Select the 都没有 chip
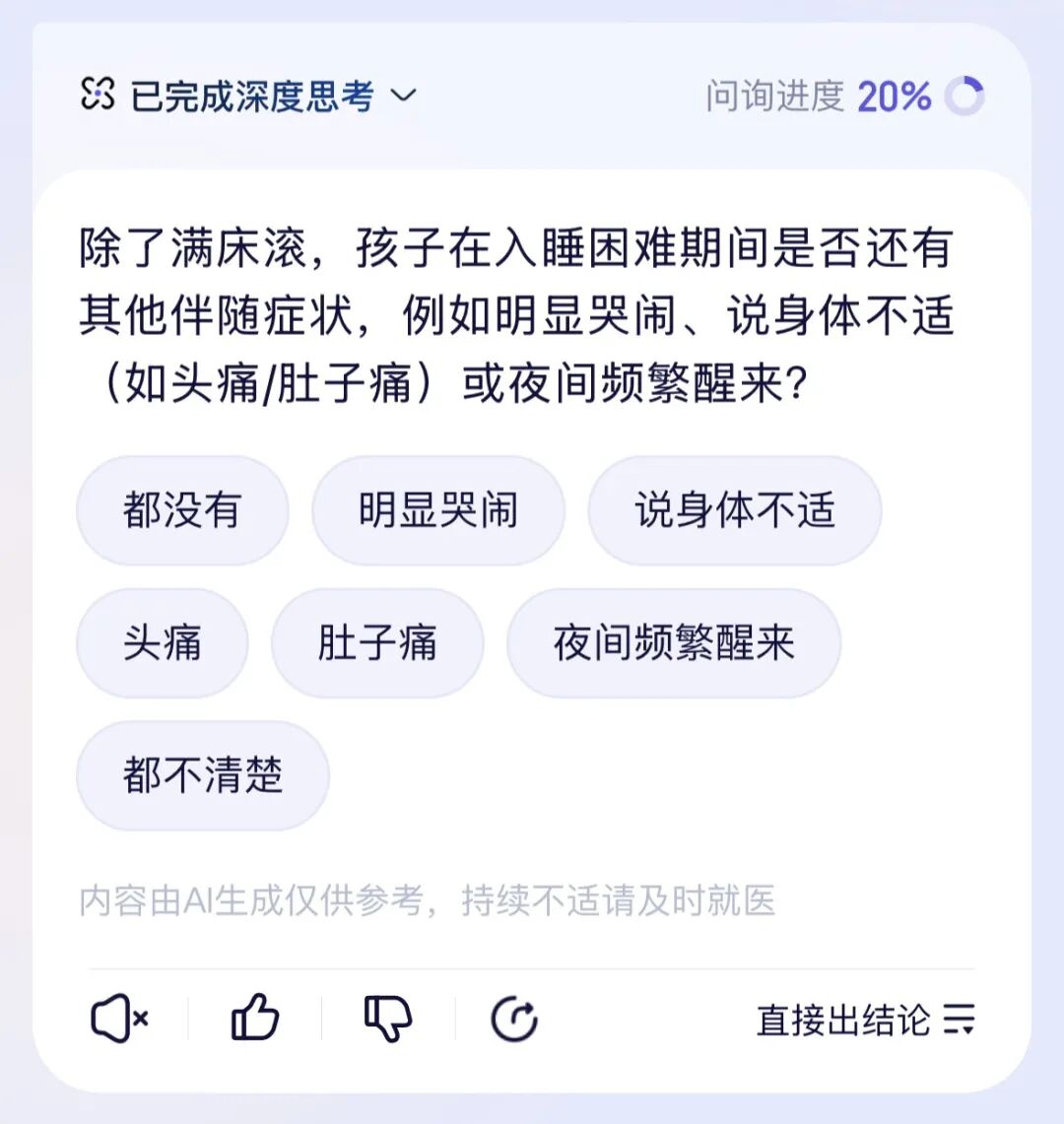 (182, 510)
